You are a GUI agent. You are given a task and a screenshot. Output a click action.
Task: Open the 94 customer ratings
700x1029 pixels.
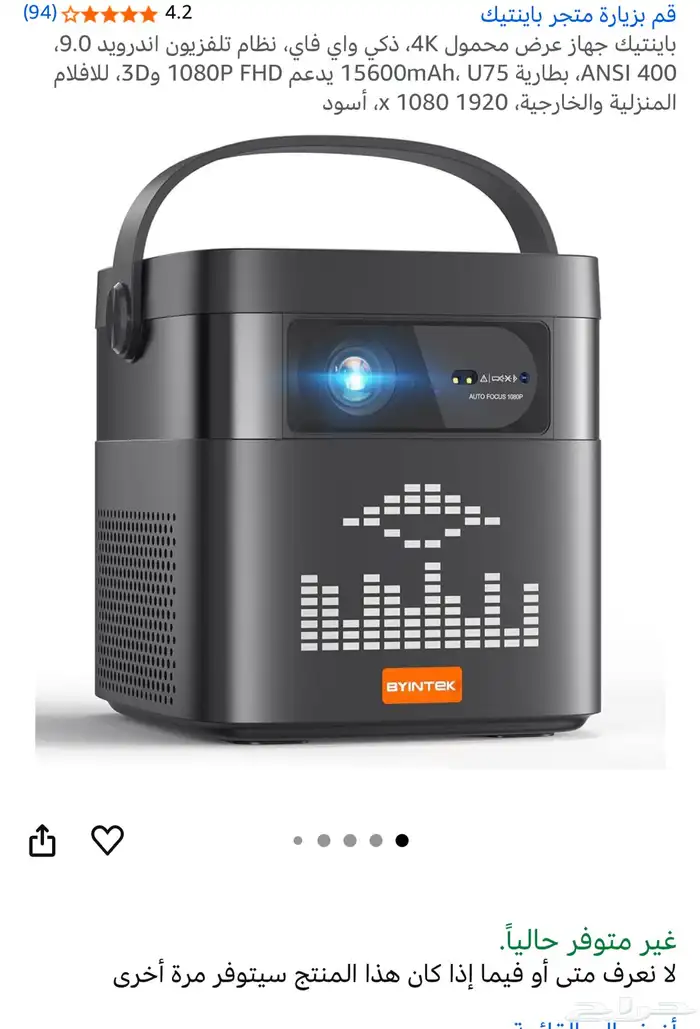click(x=40, y=13)
